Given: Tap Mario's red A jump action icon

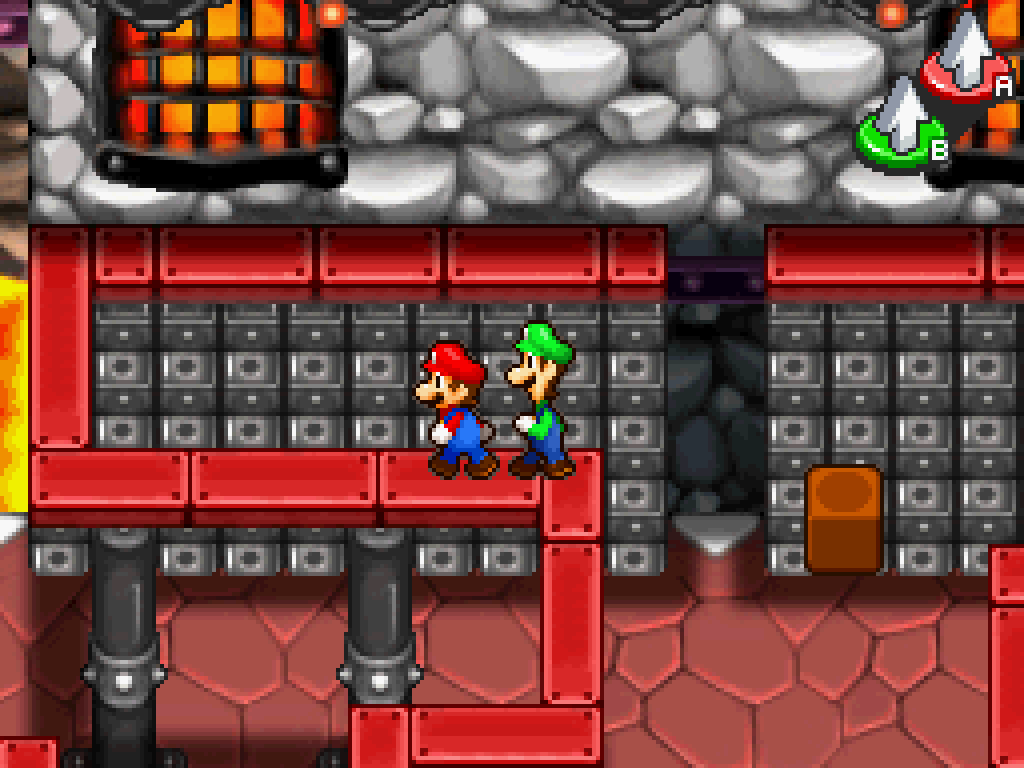Looking at the screenshot, I should (968, 58).
